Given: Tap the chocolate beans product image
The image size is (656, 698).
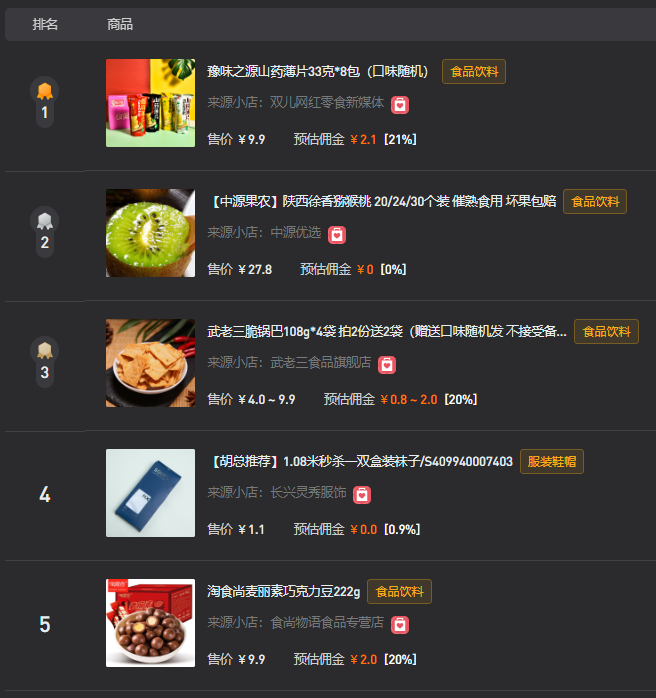Looking at the screenshot, I should click(150, 623).
